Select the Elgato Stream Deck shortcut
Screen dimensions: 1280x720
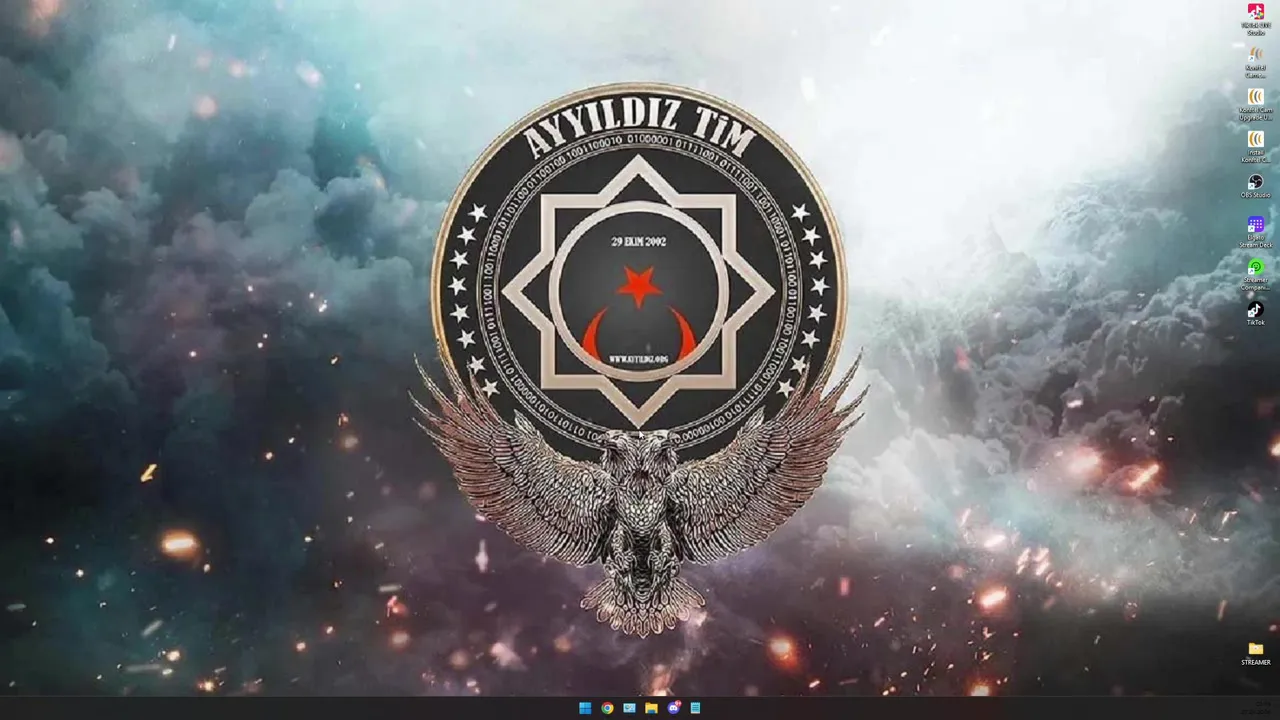coord(1255,225)
